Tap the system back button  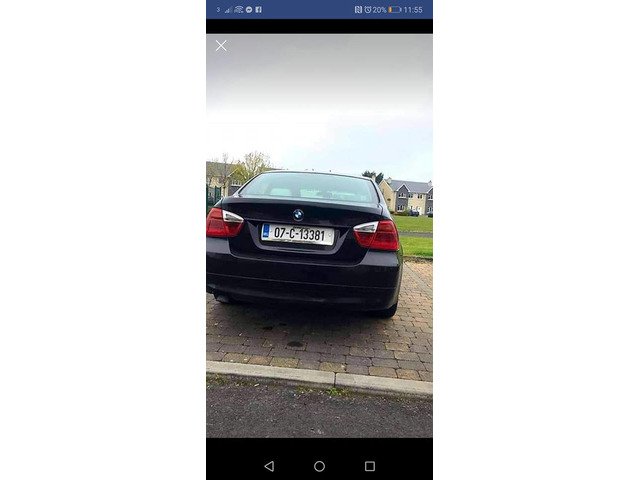pos(269,466)
